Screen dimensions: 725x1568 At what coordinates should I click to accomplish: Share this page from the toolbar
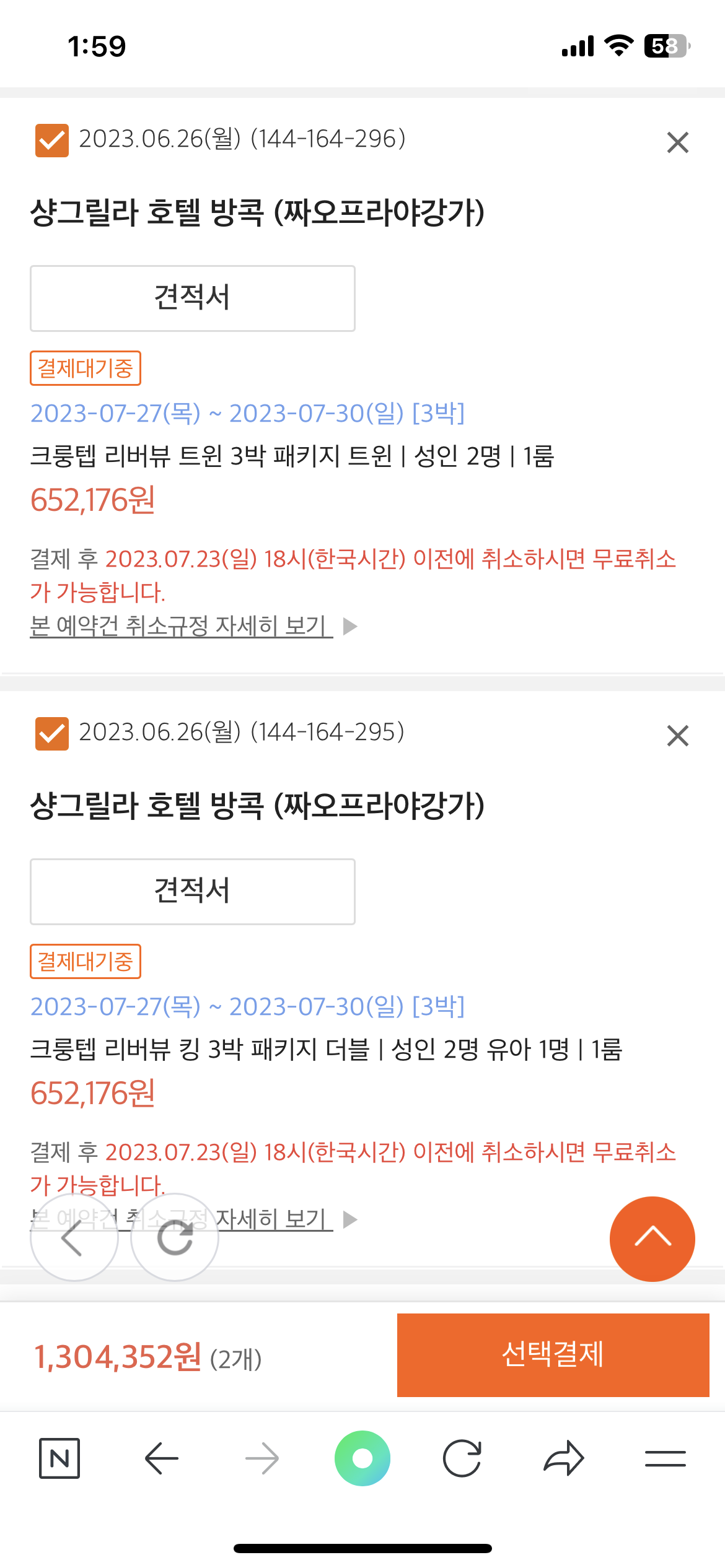coord(563,1458)
